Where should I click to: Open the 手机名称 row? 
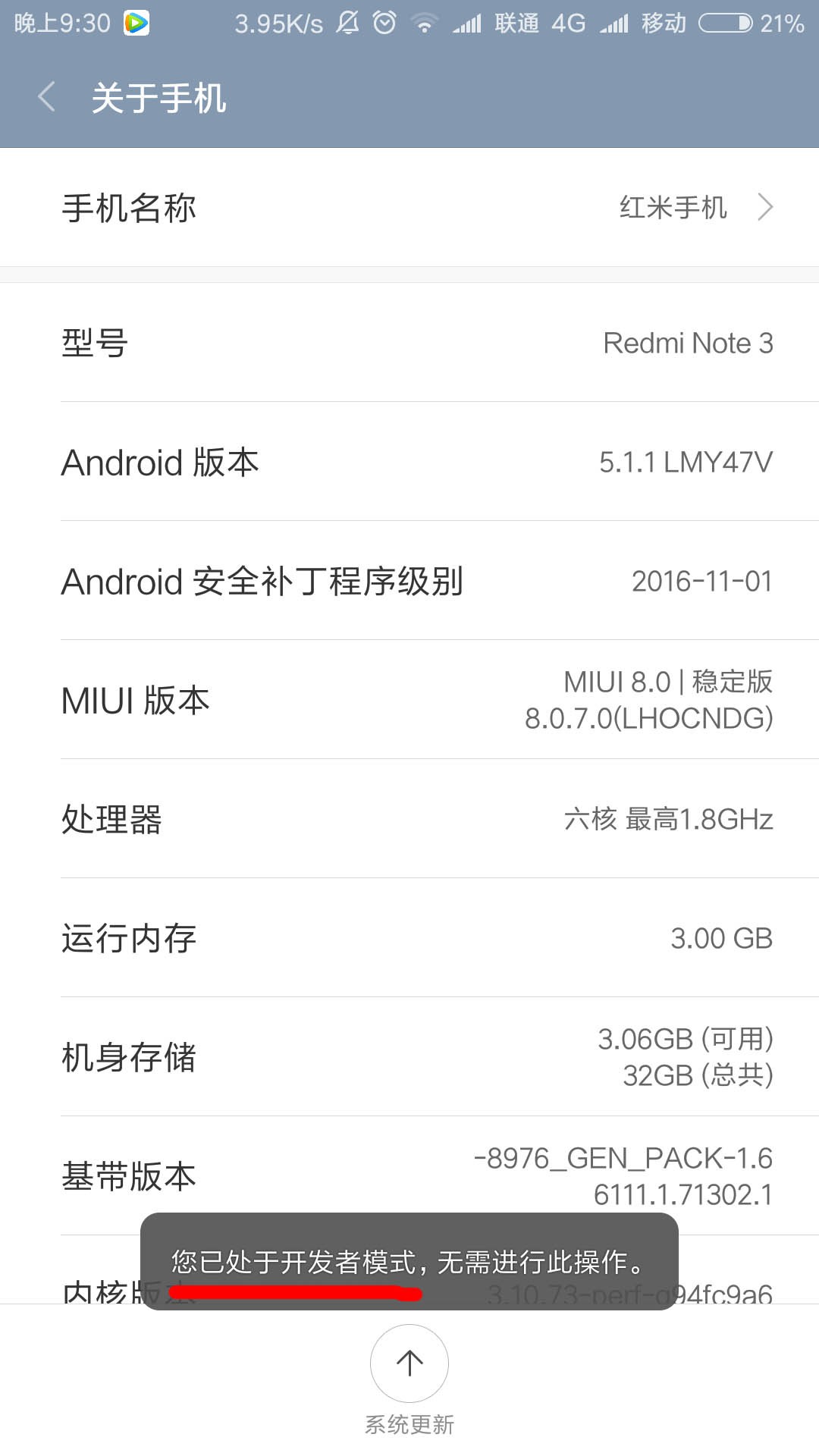tap(409, 207)
